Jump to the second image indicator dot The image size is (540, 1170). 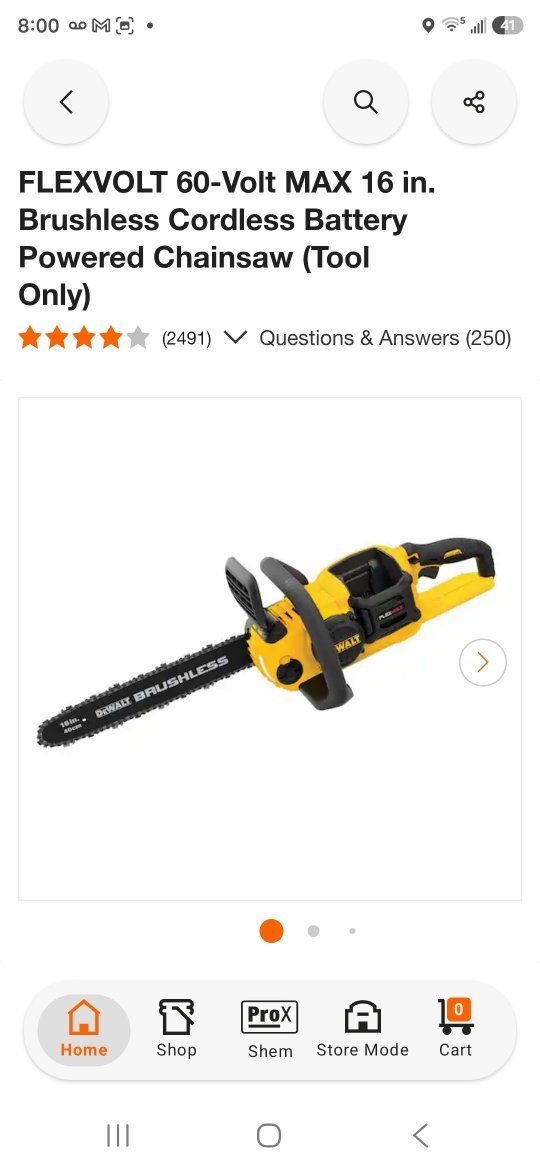click(313, 930)
